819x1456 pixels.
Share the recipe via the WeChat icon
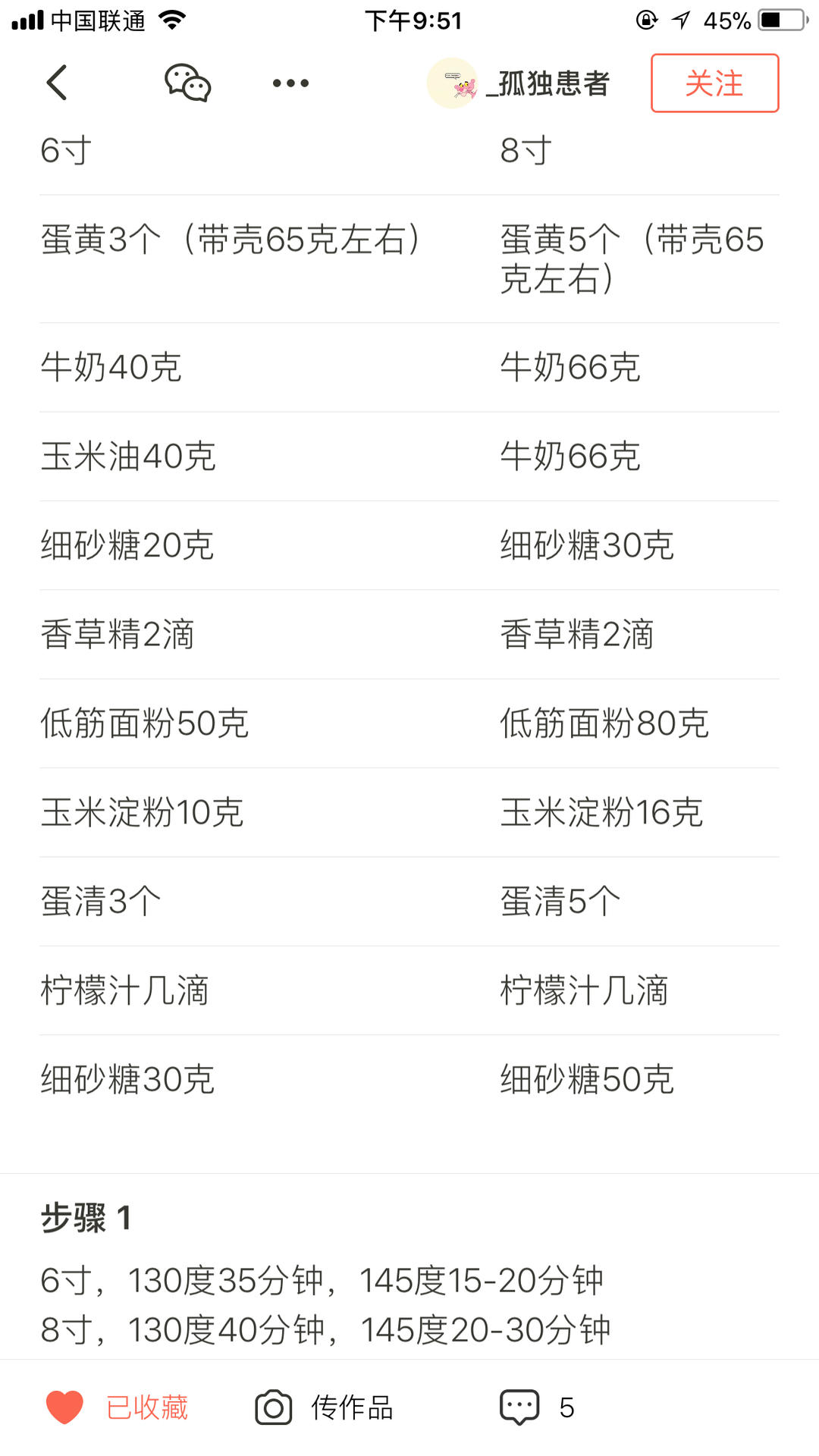click(x=187, y=83)
